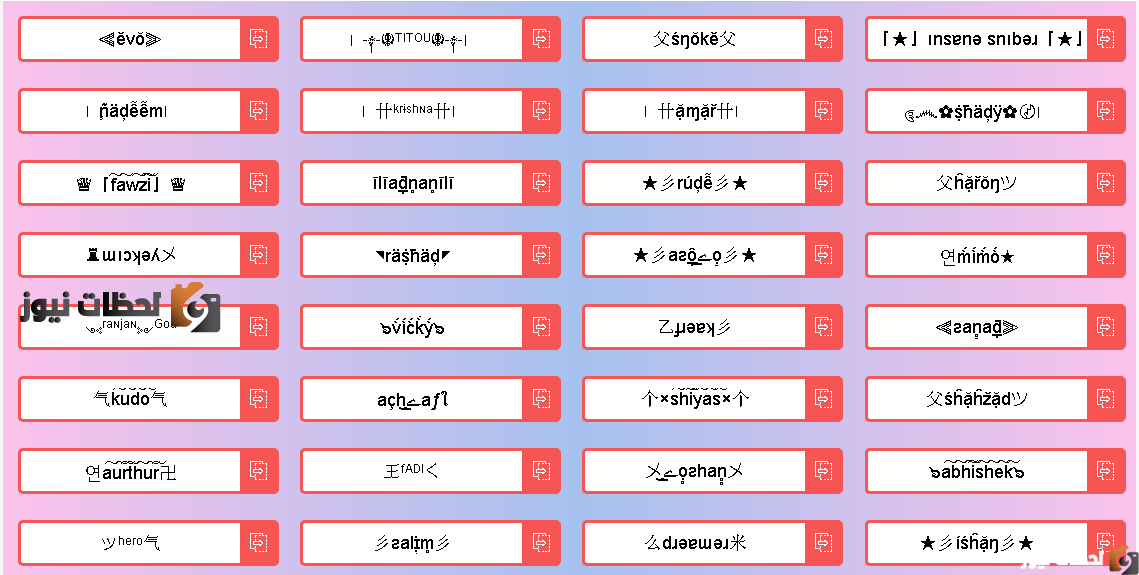1139x575 pixels.
Task: Copy the shahzad styled name
Action: point(1105,399)
